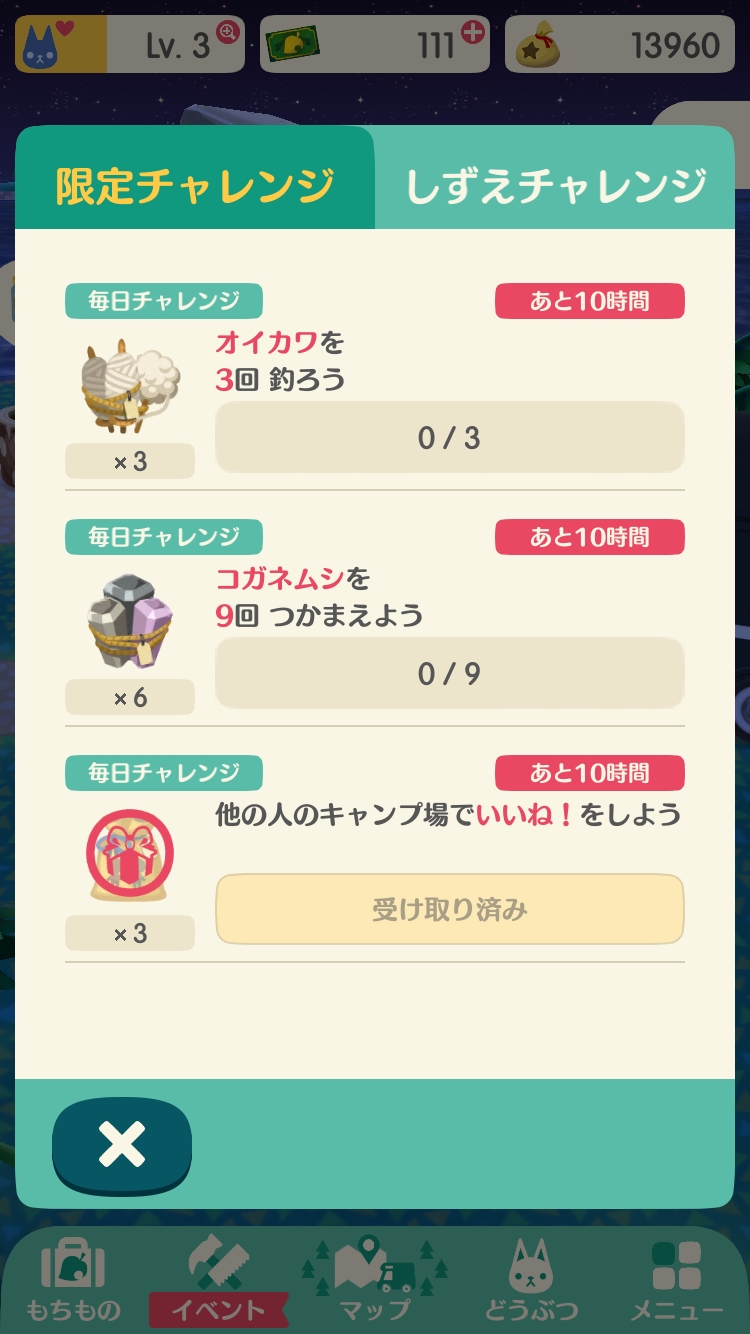Viewport: 750px width, 1334px height.
Task: Open もちもの items bag
Action: click(73, 1282)
